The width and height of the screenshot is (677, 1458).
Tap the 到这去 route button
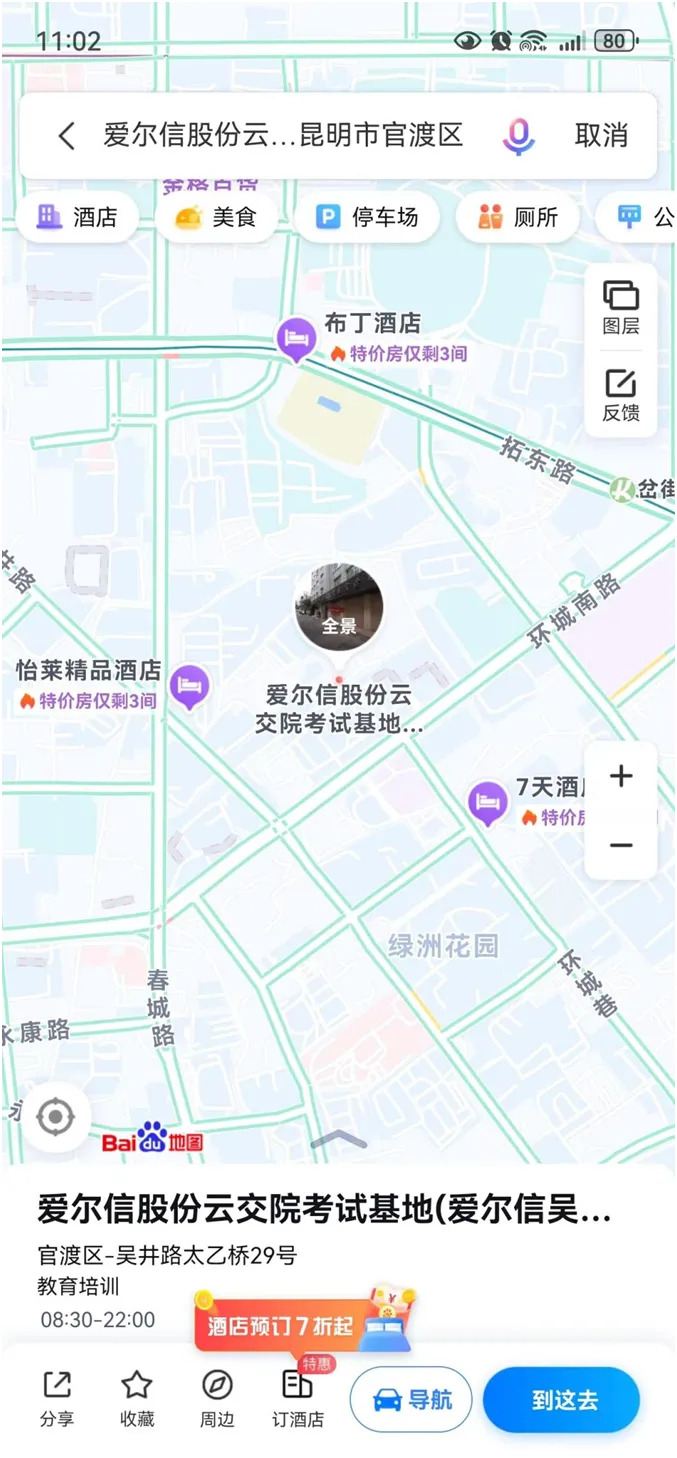561,1399
